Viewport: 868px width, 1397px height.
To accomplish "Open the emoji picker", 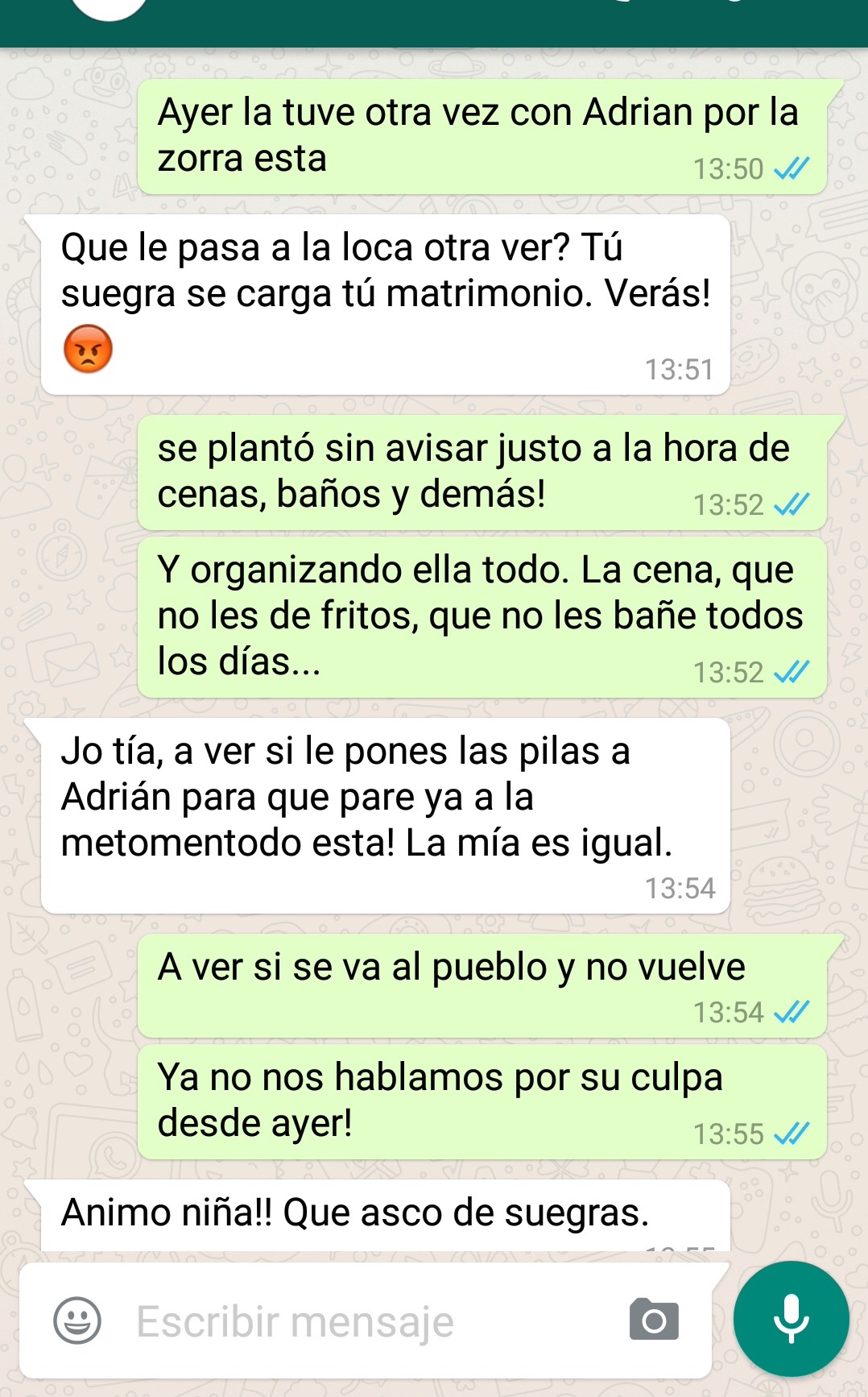I will pyautogui.click(x=77, y=1321).
